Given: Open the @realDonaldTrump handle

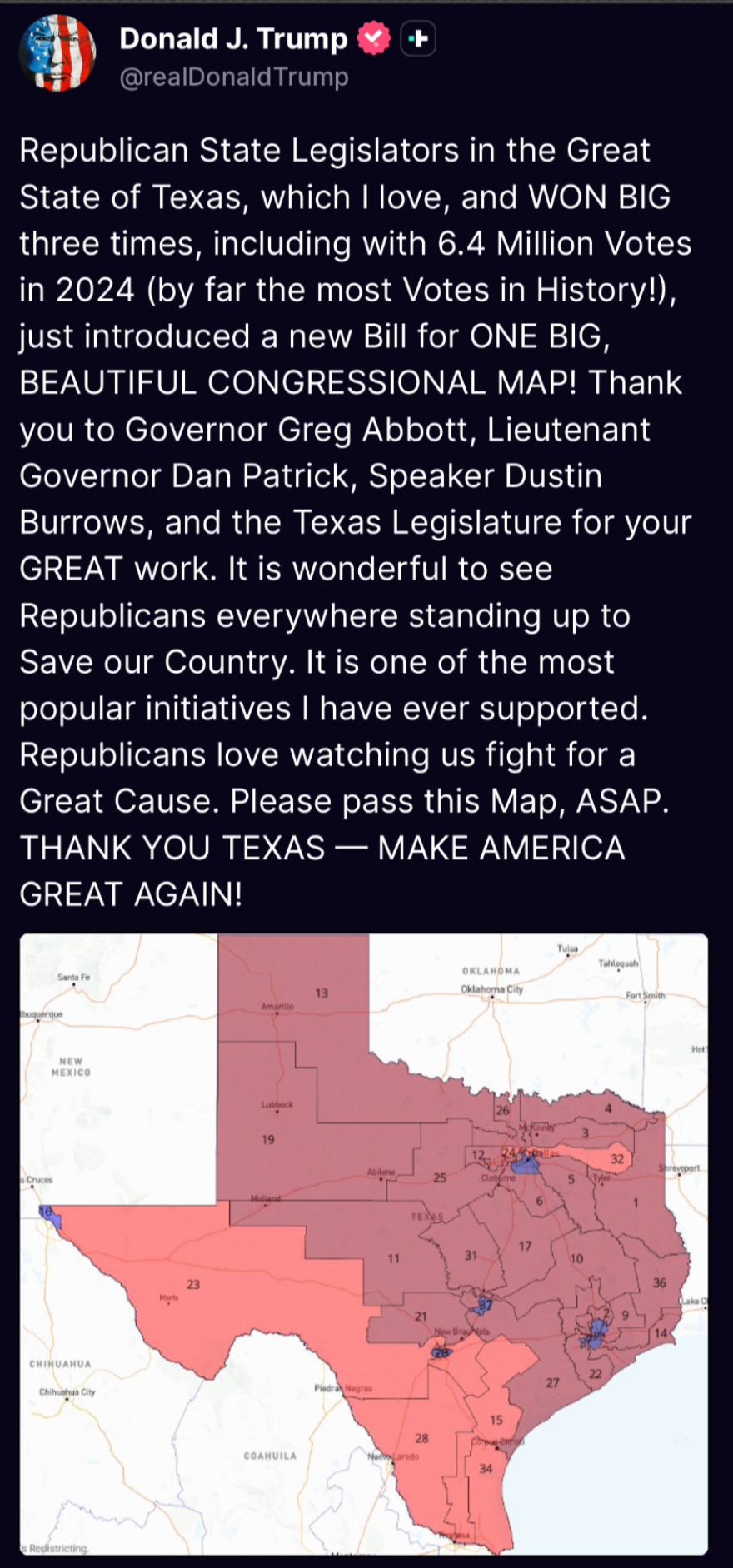Looking at the screenshot, I should click(234, 77).
